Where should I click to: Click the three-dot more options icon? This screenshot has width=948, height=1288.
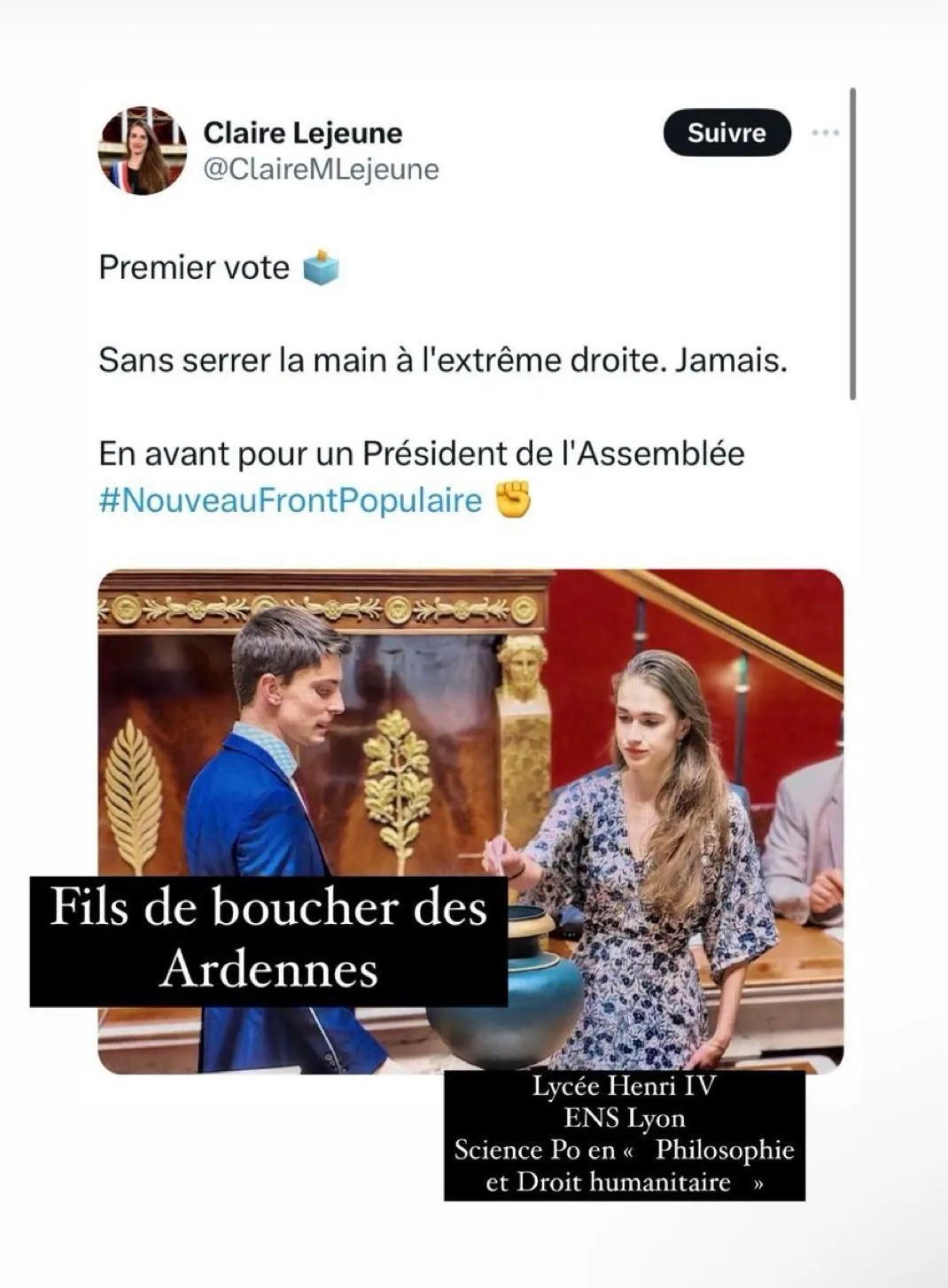(x=828, y=131)
